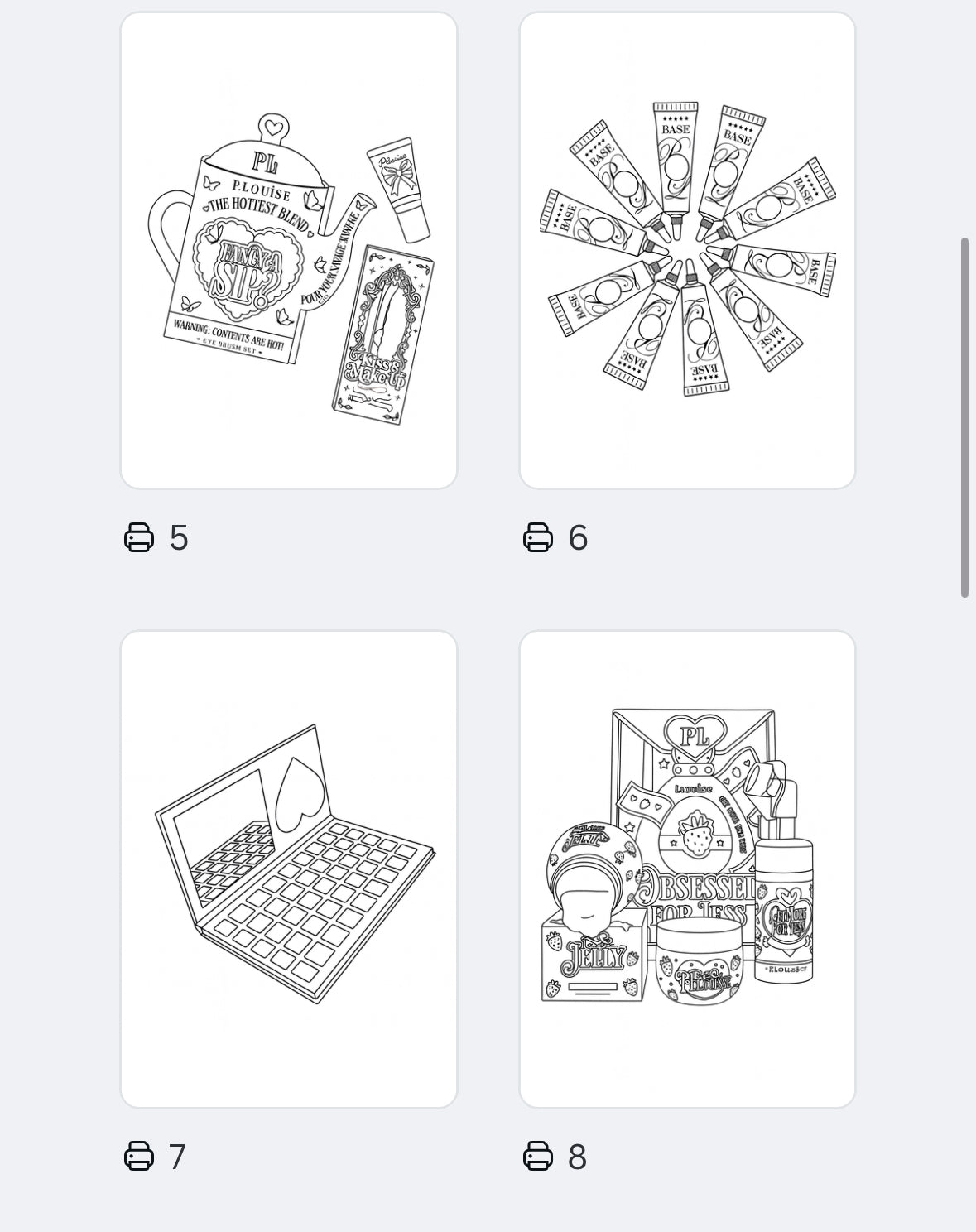The width and height of the screenshot is (976, 1232).
Task: Click the printer icon next to page 6
Action: pyautogui.click(x=537, y=537)
